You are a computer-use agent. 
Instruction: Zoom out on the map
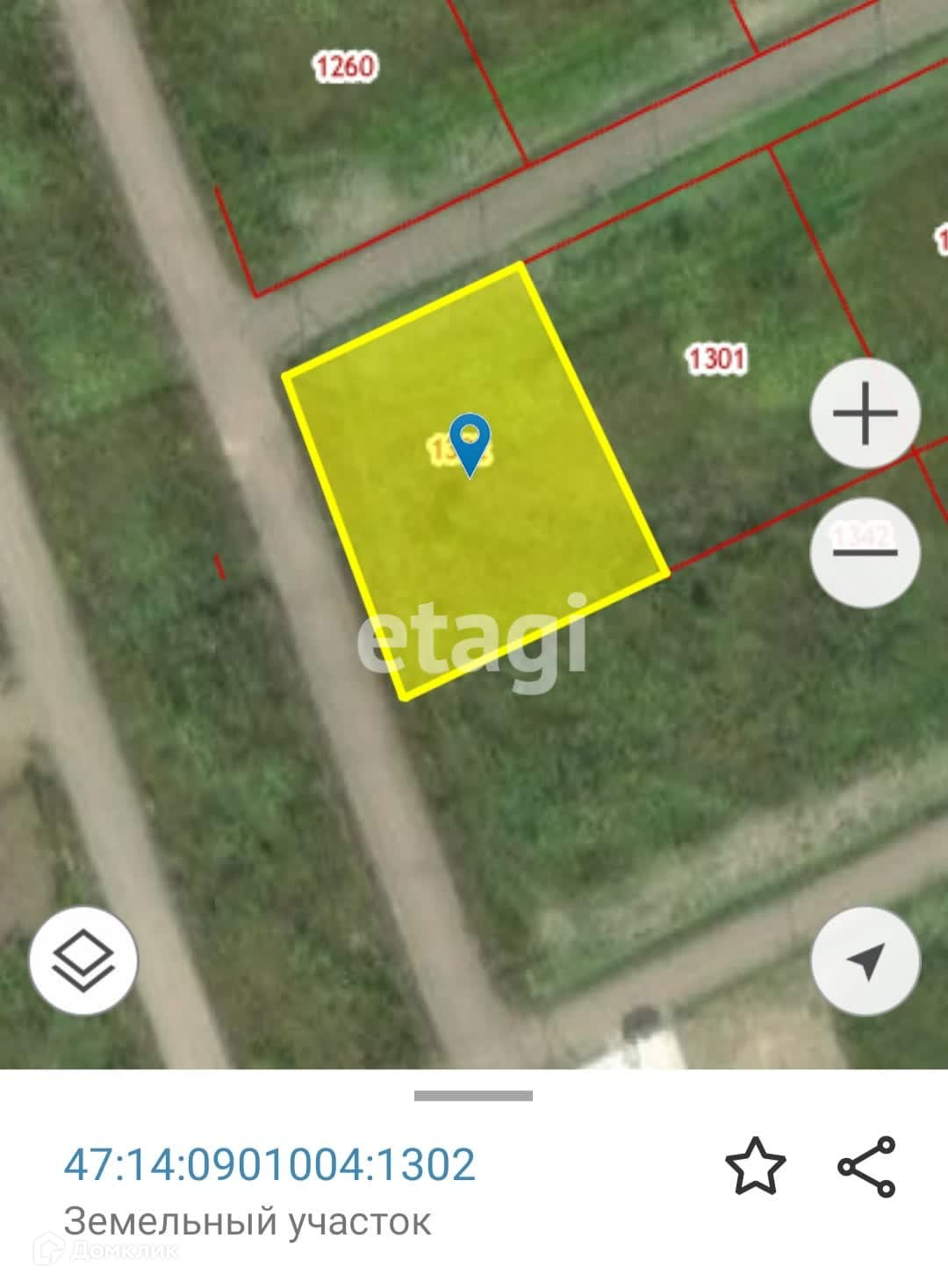pyautogui.click(x=865, y=551)
